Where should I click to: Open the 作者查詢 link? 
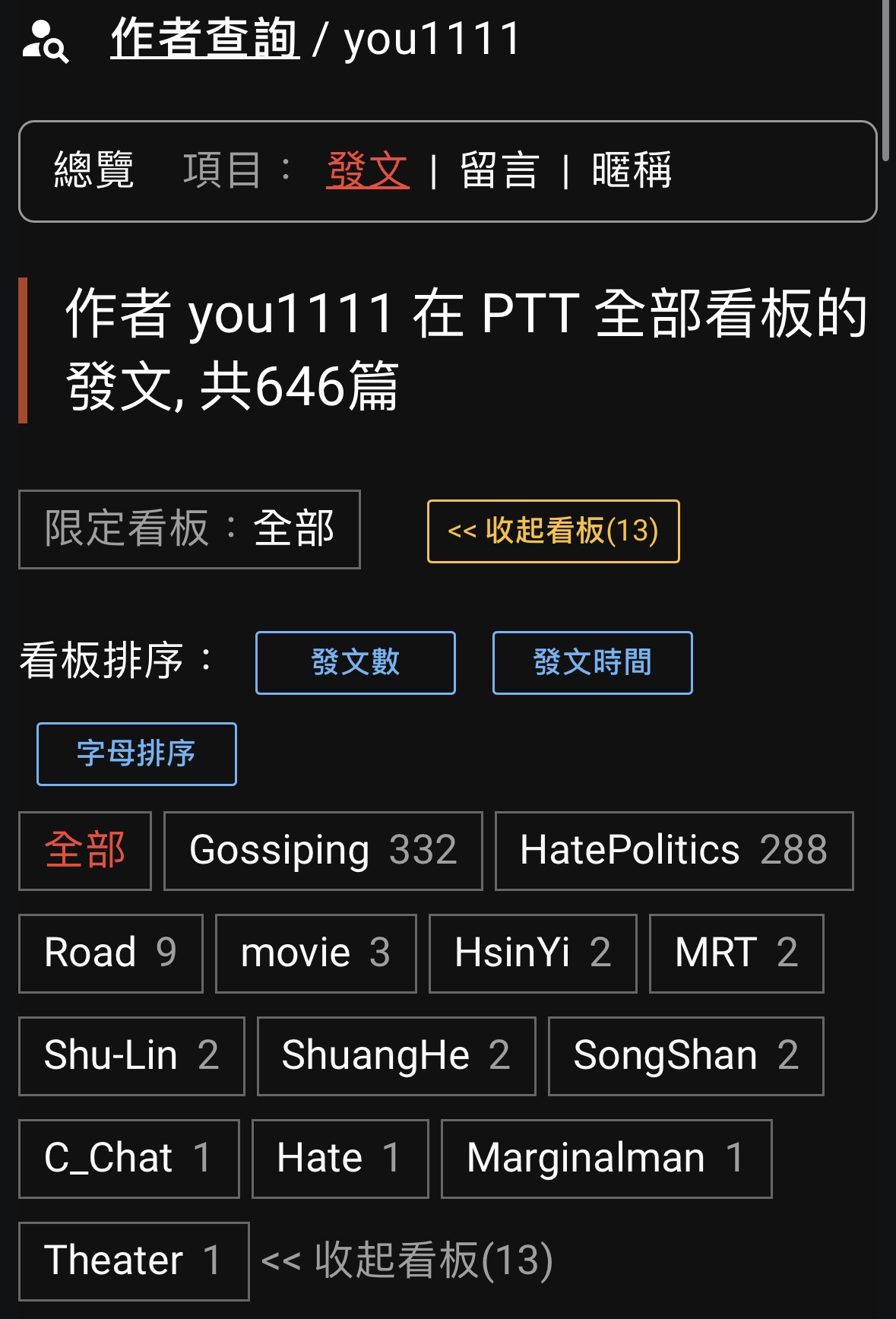(204, 38)
